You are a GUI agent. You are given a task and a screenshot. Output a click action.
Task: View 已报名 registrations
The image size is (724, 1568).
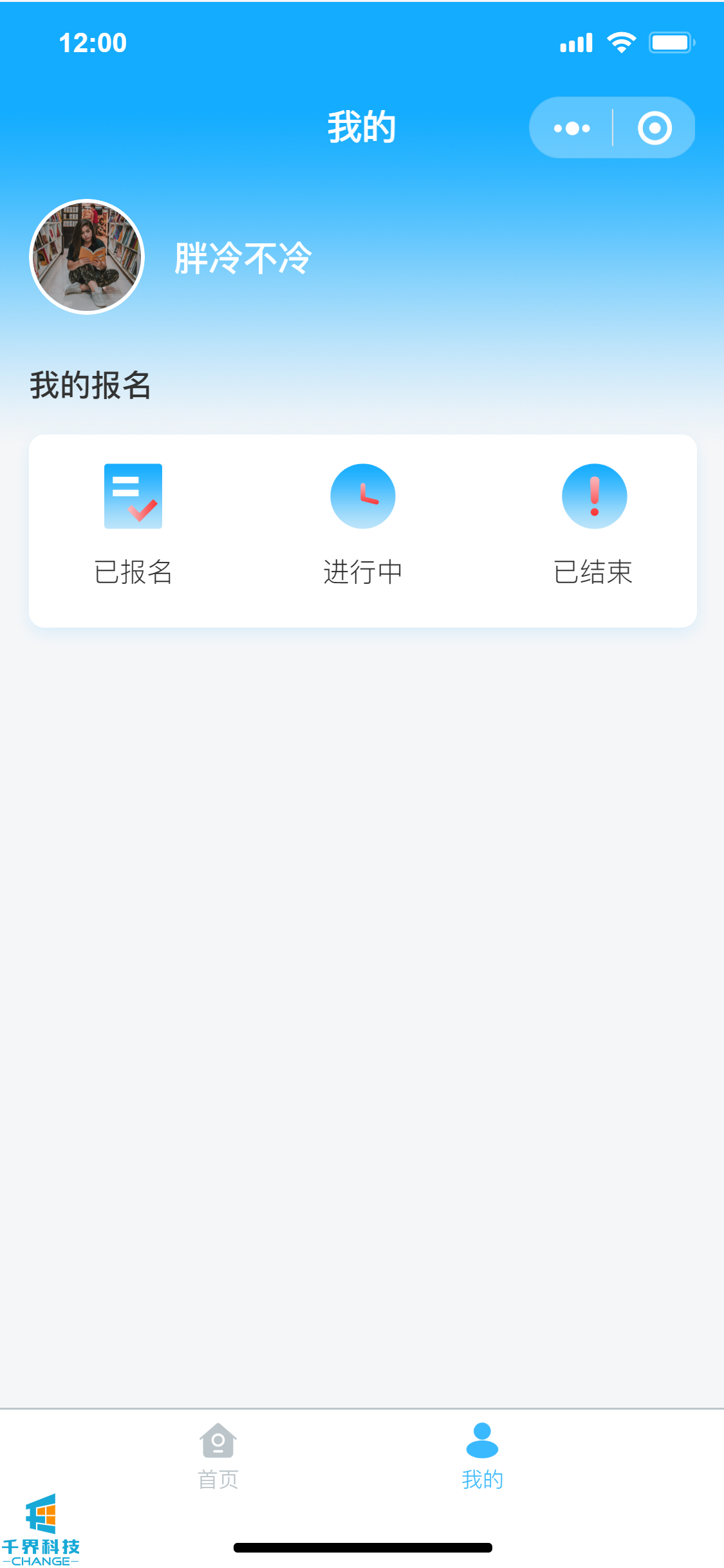click(133, 524)
